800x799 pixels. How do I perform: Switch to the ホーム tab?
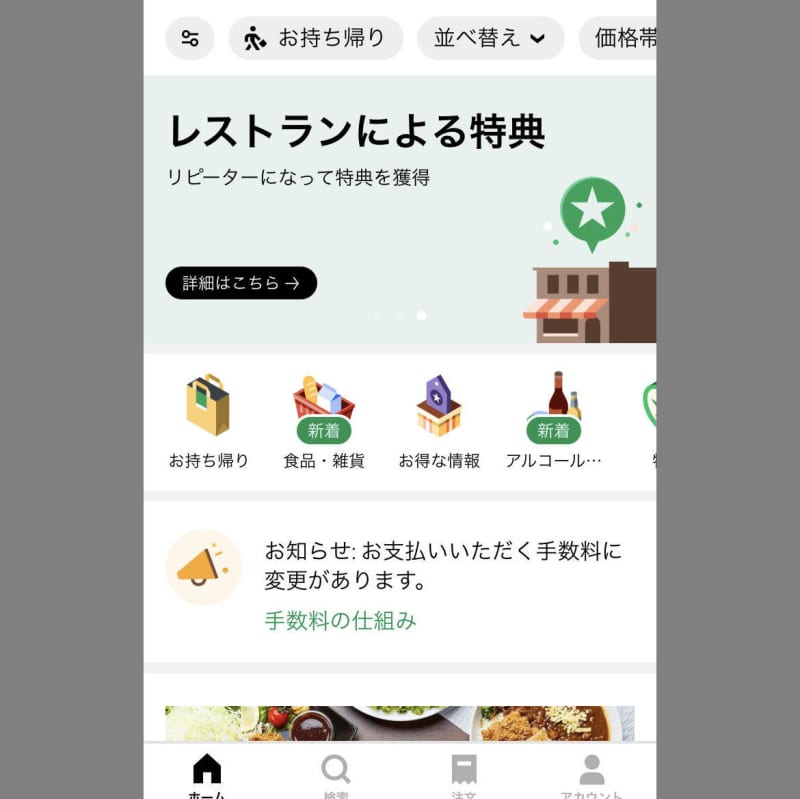pos(207,774)
